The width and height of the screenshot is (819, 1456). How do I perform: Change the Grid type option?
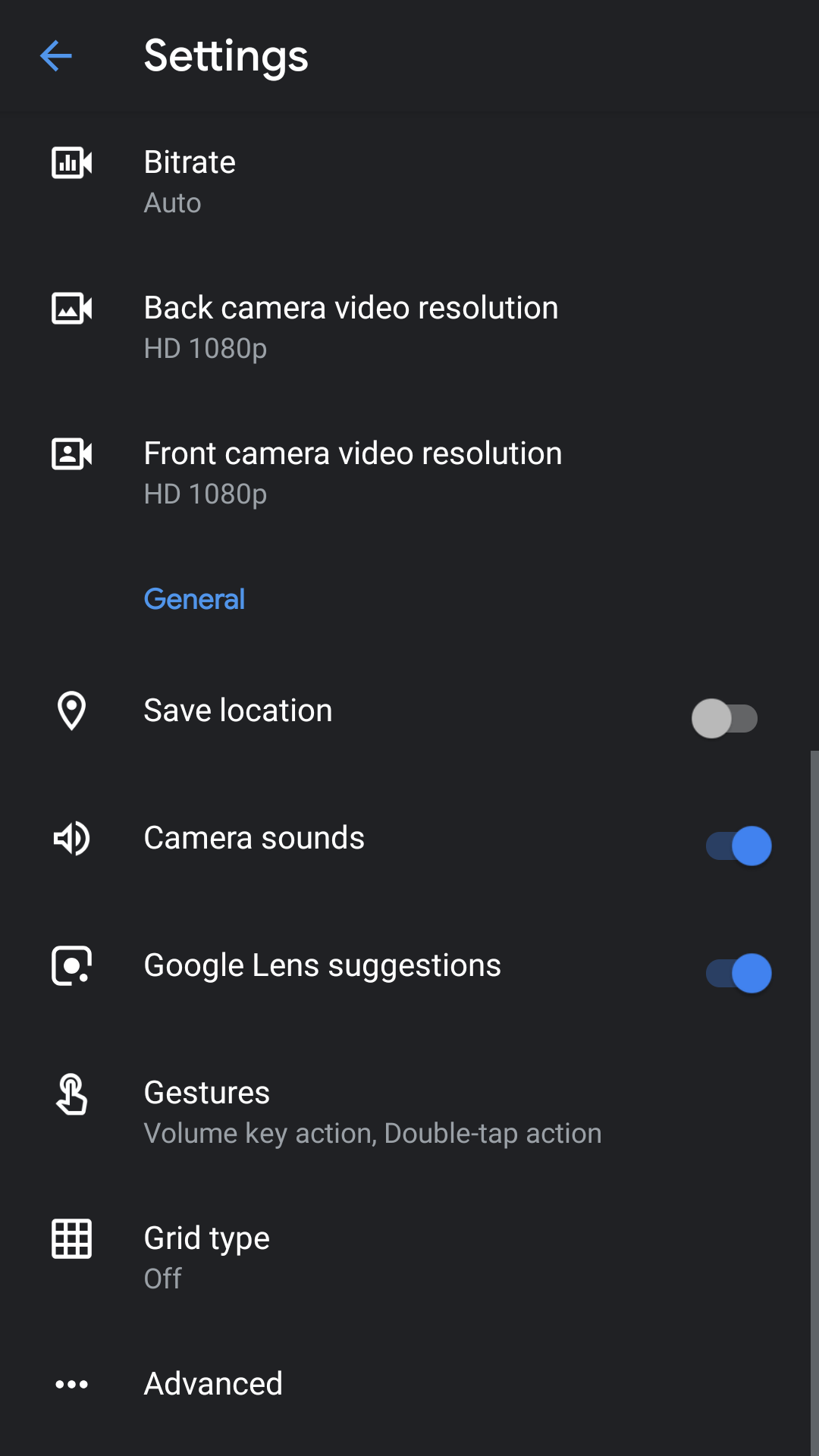(409, 1257)
